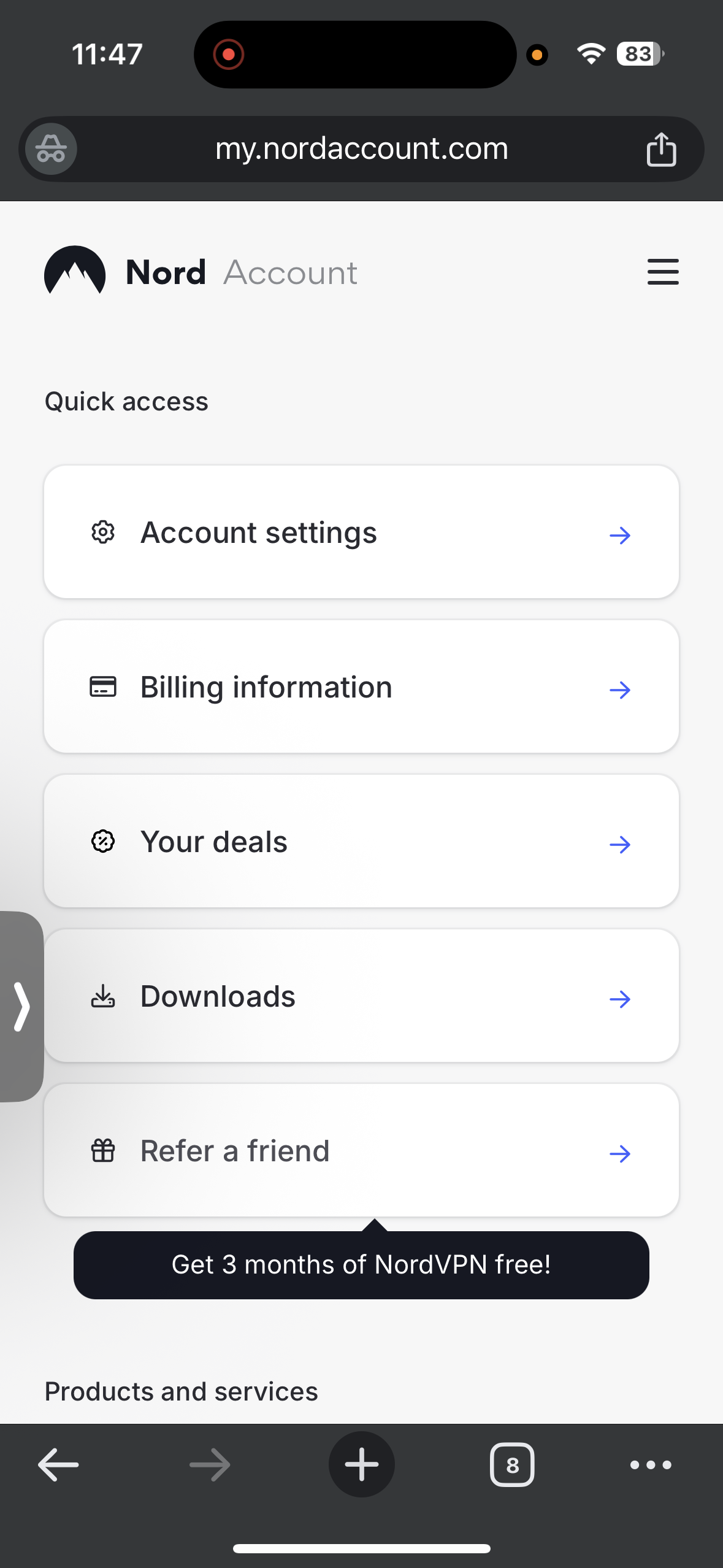The height and width of the screenshot is (1568, 723).
Task: Tap the Your deals arrow chevron
Action: click(x=621, y=845)
